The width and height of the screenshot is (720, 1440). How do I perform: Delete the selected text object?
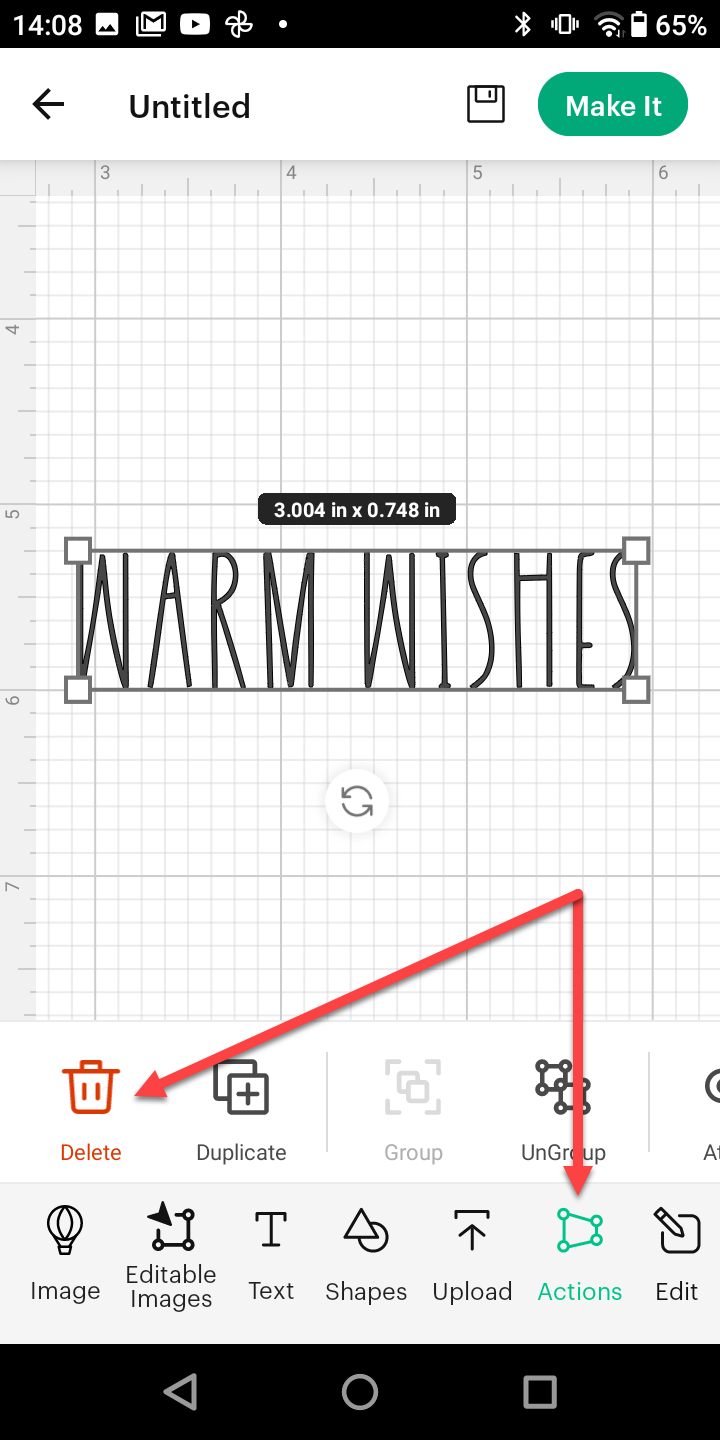click(x=91, y=1110)
